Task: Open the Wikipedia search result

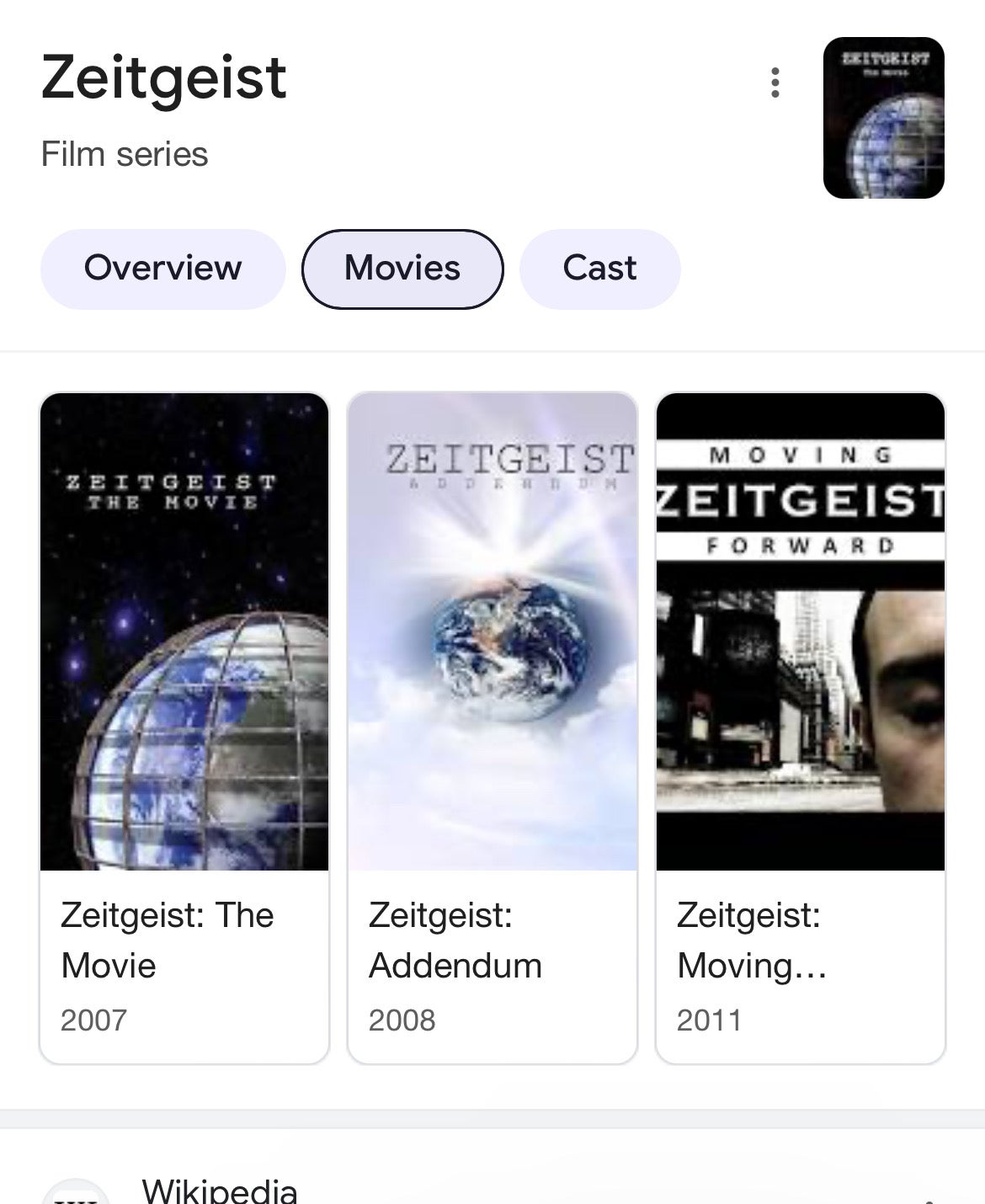Action: (x=220, y=1191)
